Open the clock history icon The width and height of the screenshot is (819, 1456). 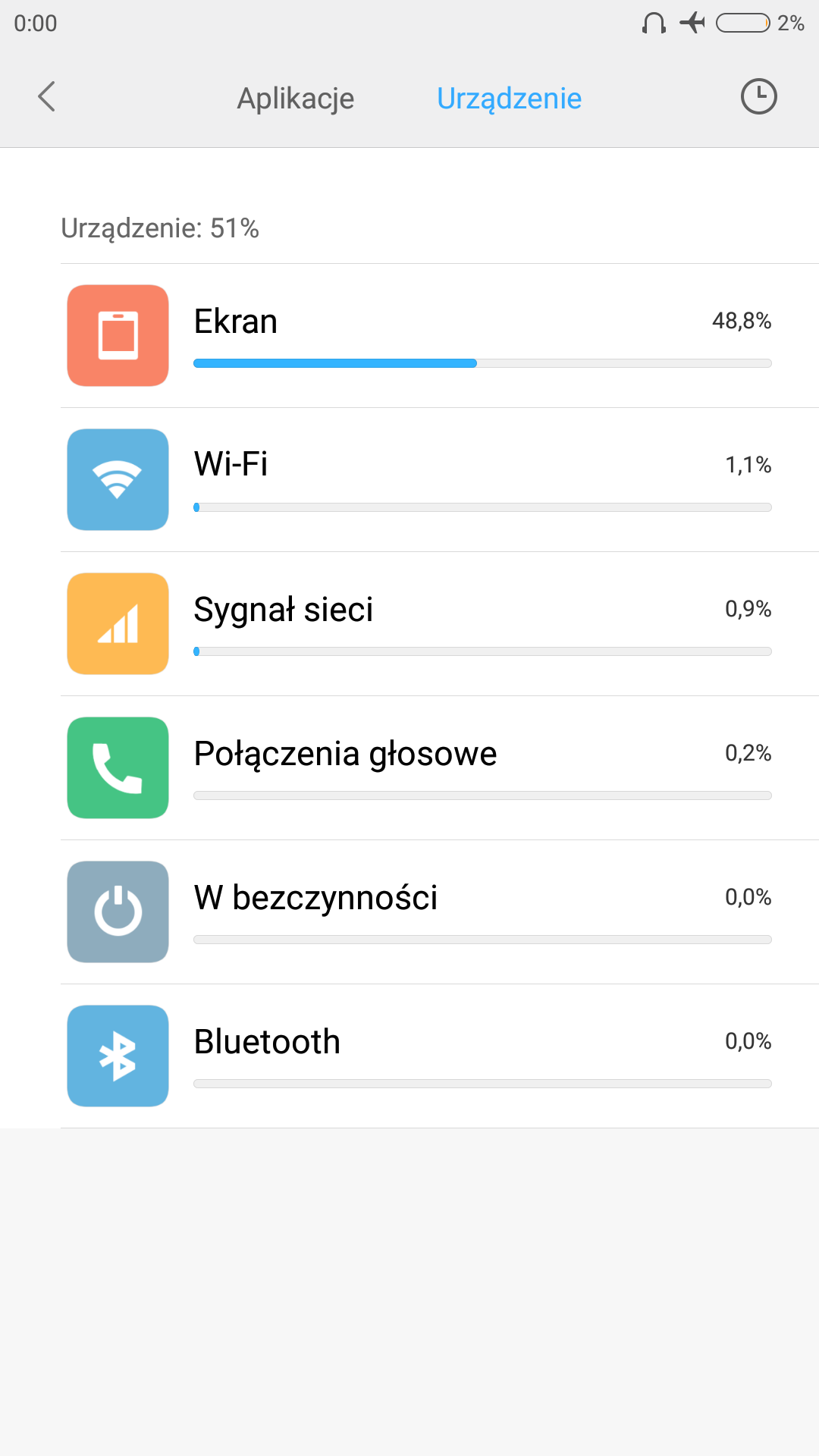(x=758, y=97)
